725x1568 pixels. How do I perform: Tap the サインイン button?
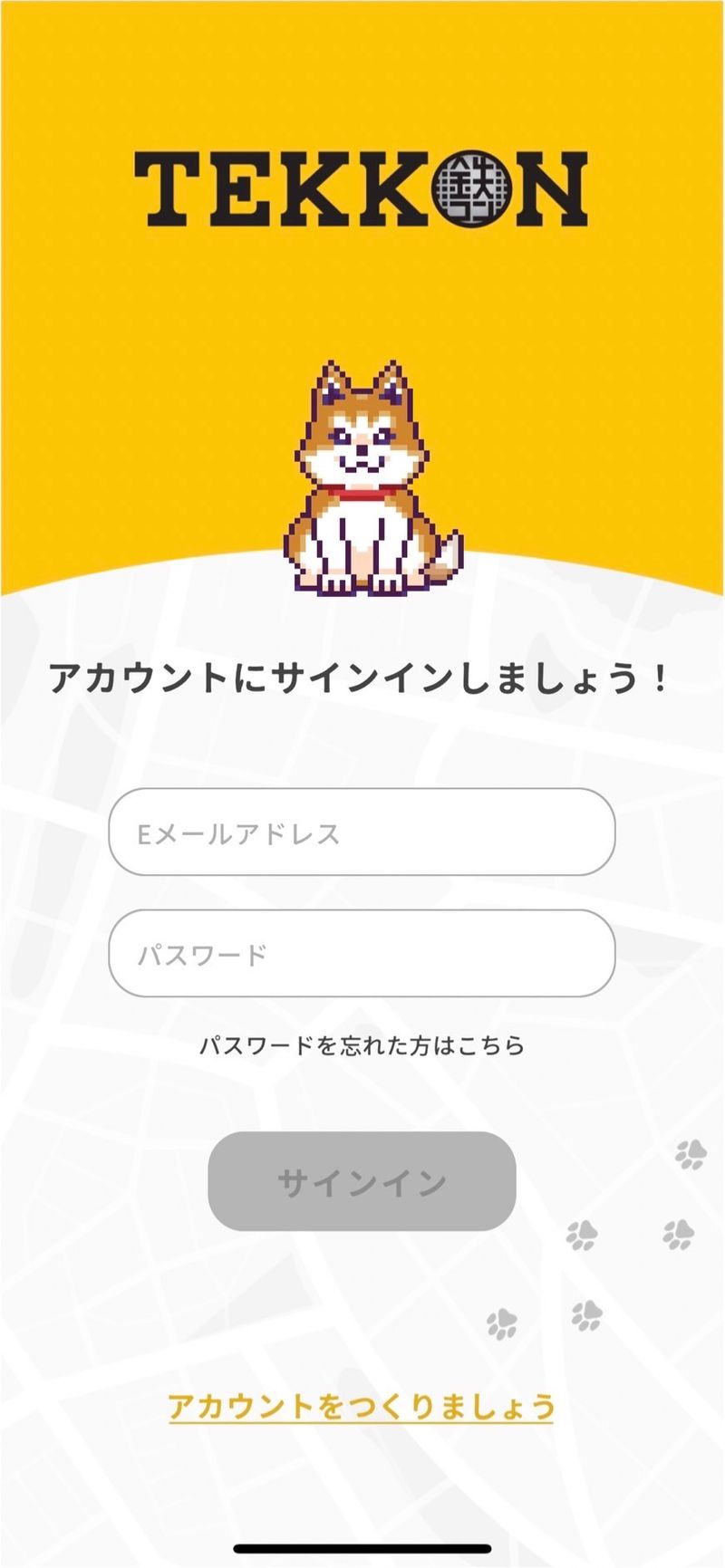tap(362, 1181)
